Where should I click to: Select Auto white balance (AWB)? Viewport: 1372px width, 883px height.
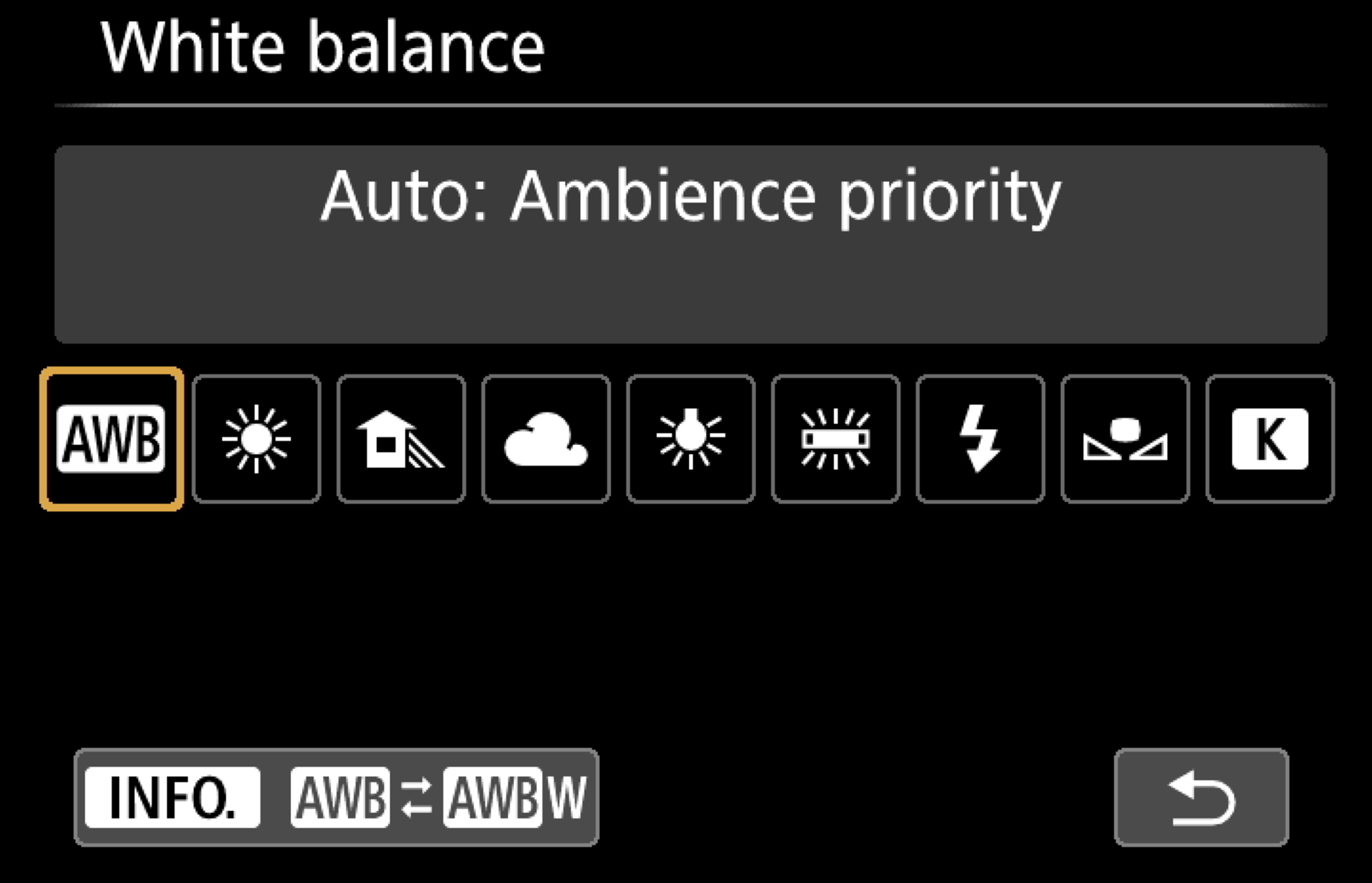[x=112, y=439]
